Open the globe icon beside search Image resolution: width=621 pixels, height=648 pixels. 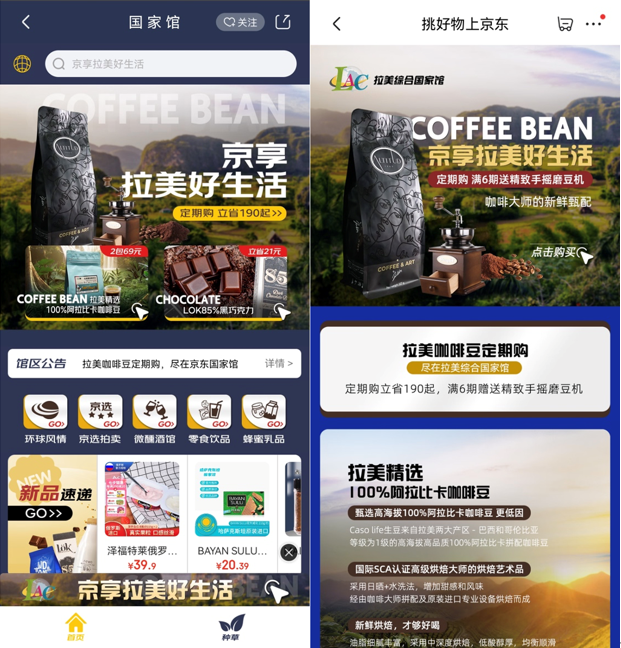tap(22, 64)
